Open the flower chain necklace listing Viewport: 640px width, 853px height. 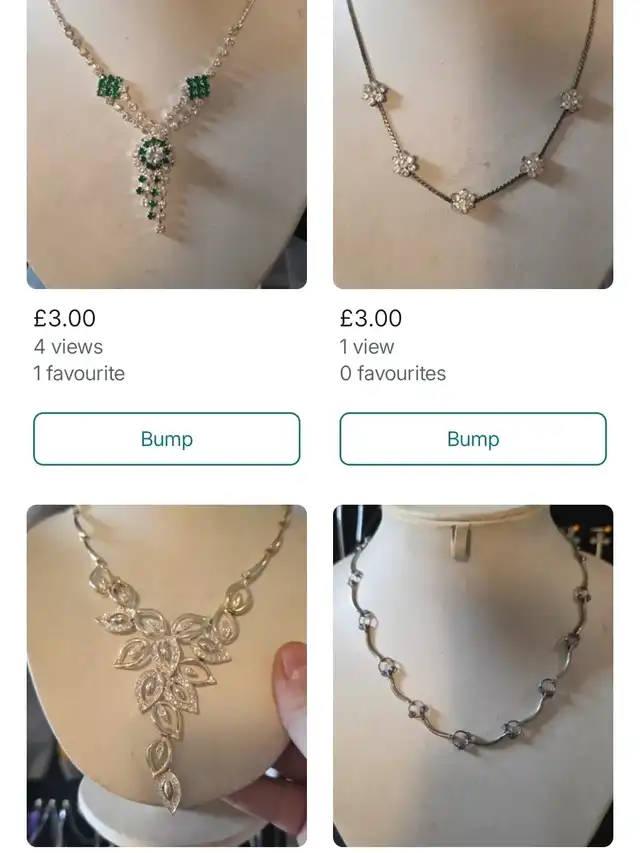click(472, 145)
